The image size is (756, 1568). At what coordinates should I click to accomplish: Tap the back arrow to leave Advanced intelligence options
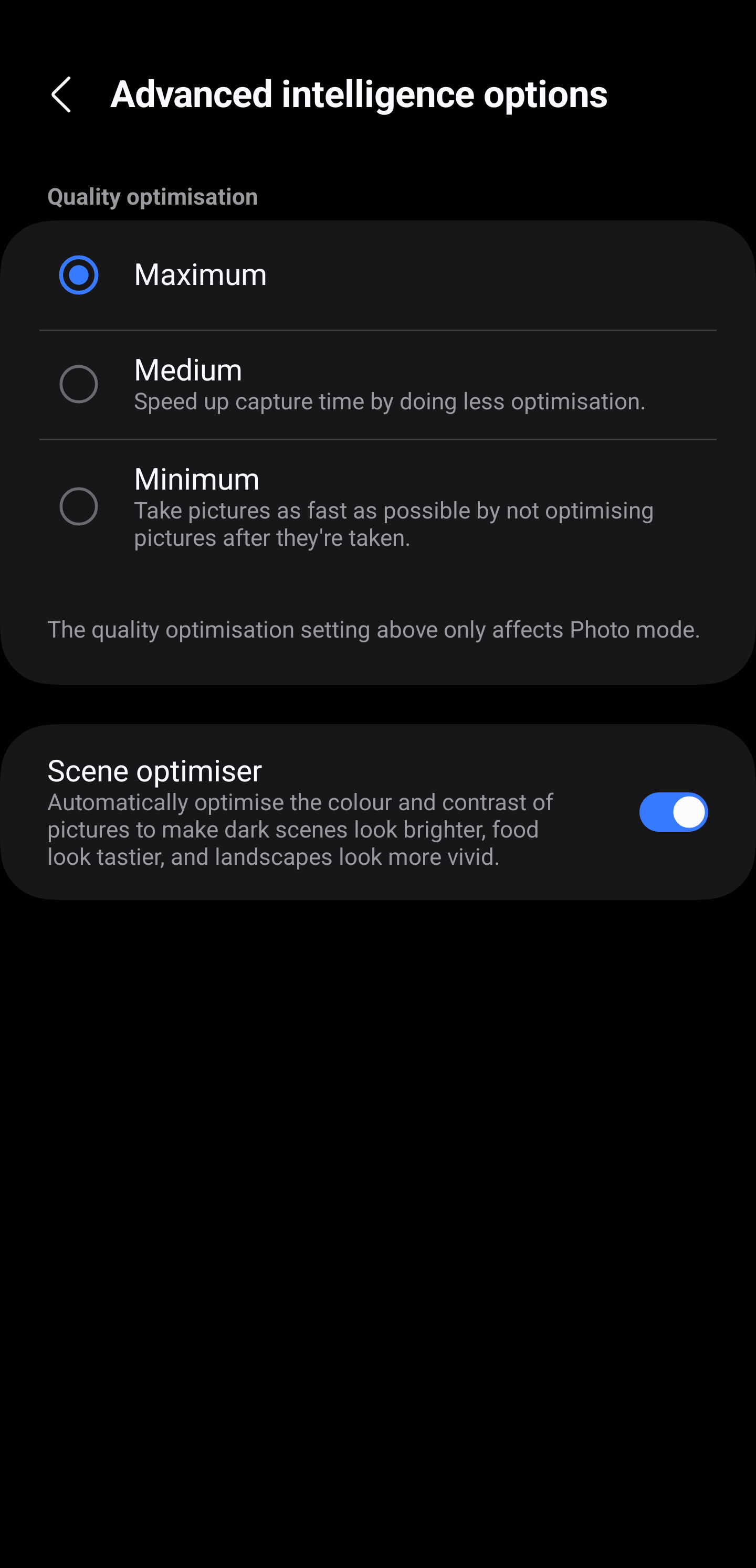(61, 94)
